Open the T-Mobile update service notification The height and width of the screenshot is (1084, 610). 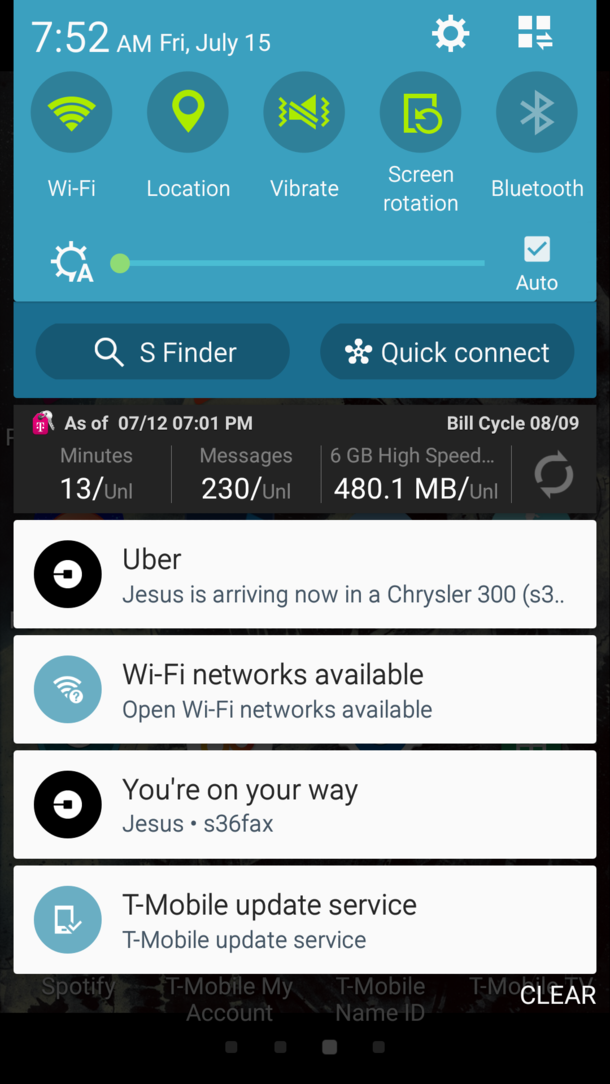coord(305,920)
